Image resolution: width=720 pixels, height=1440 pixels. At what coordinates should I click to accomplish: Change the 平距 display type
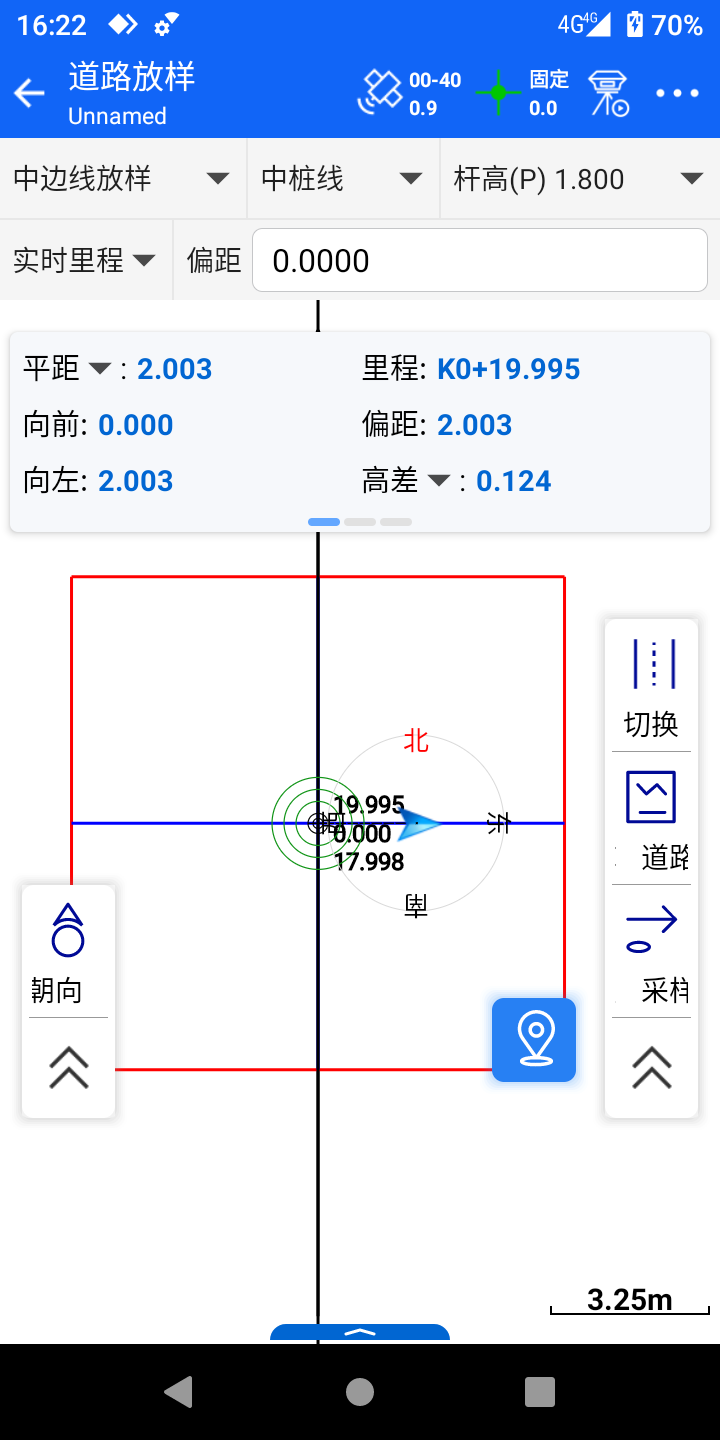(98, 369)
